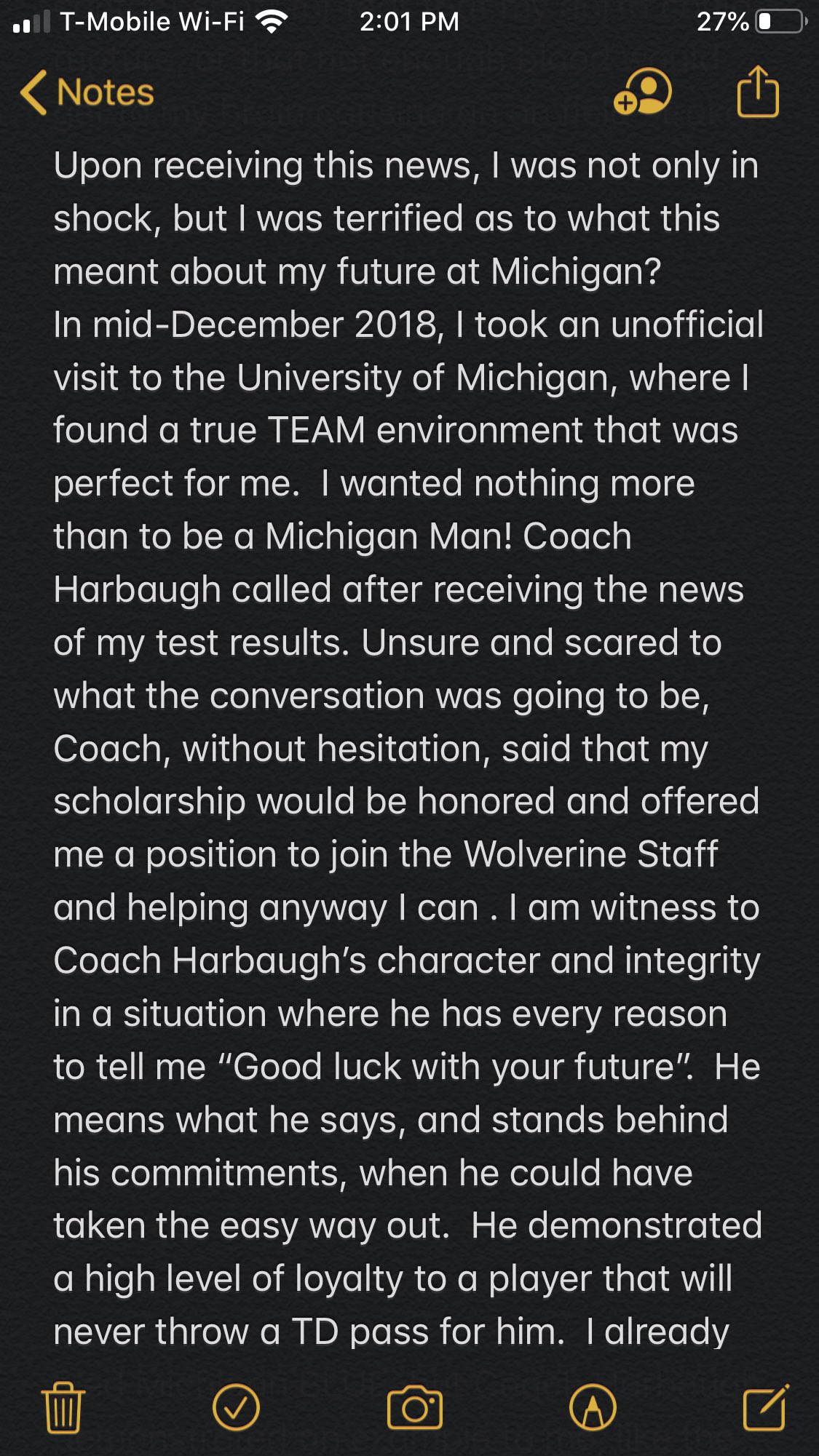
Task: Compose a new note
Action: point(766,1407)
